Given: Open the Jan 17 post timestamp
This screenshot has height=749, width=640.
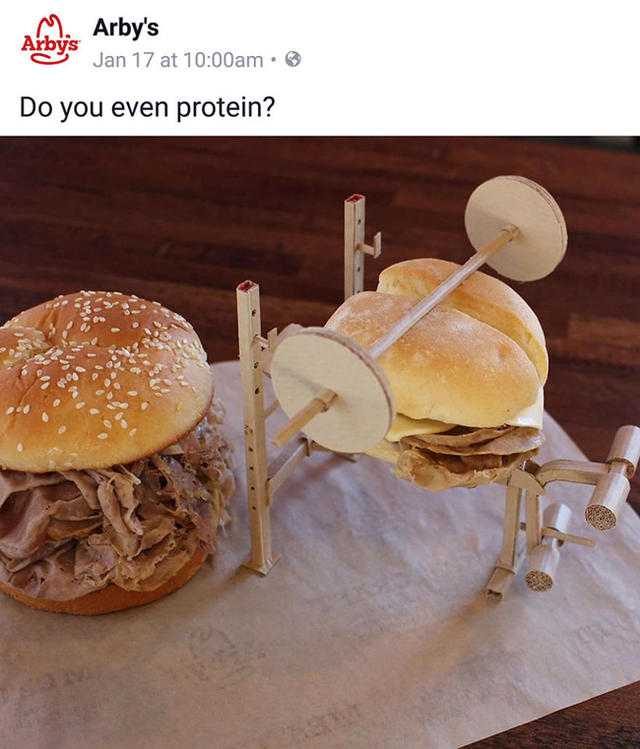Looking at the screenshot, I should (x=177, y=60).
